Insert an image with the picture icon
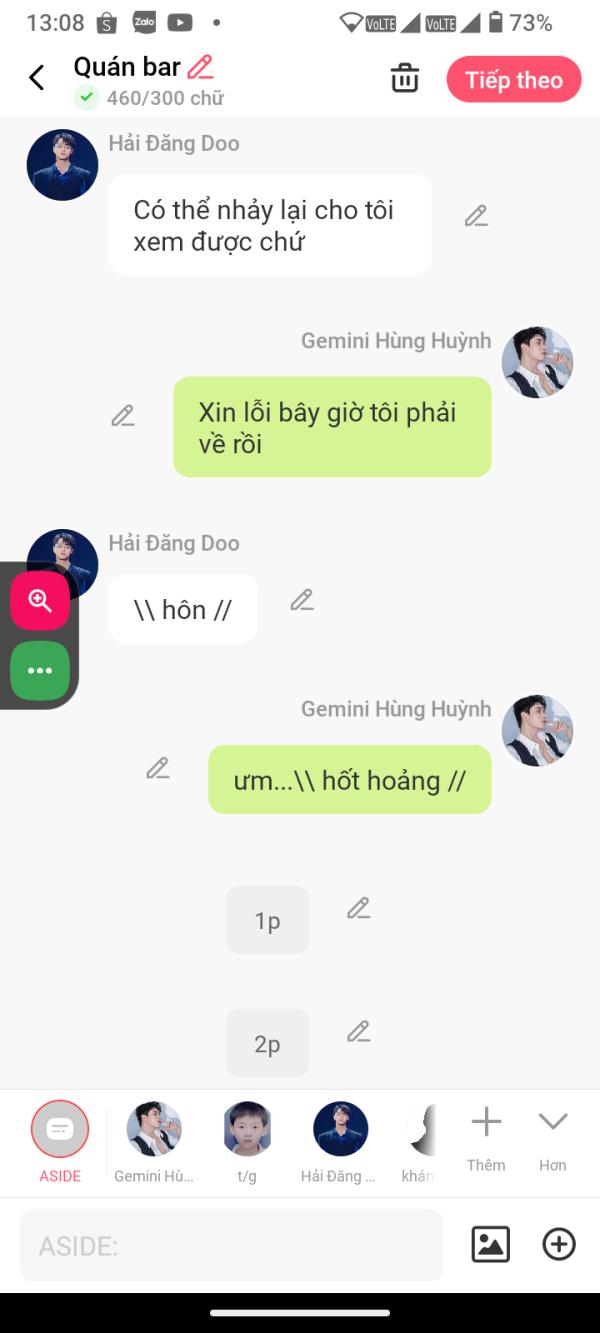Screen dimensions: 600x1333 (490, 1244)
